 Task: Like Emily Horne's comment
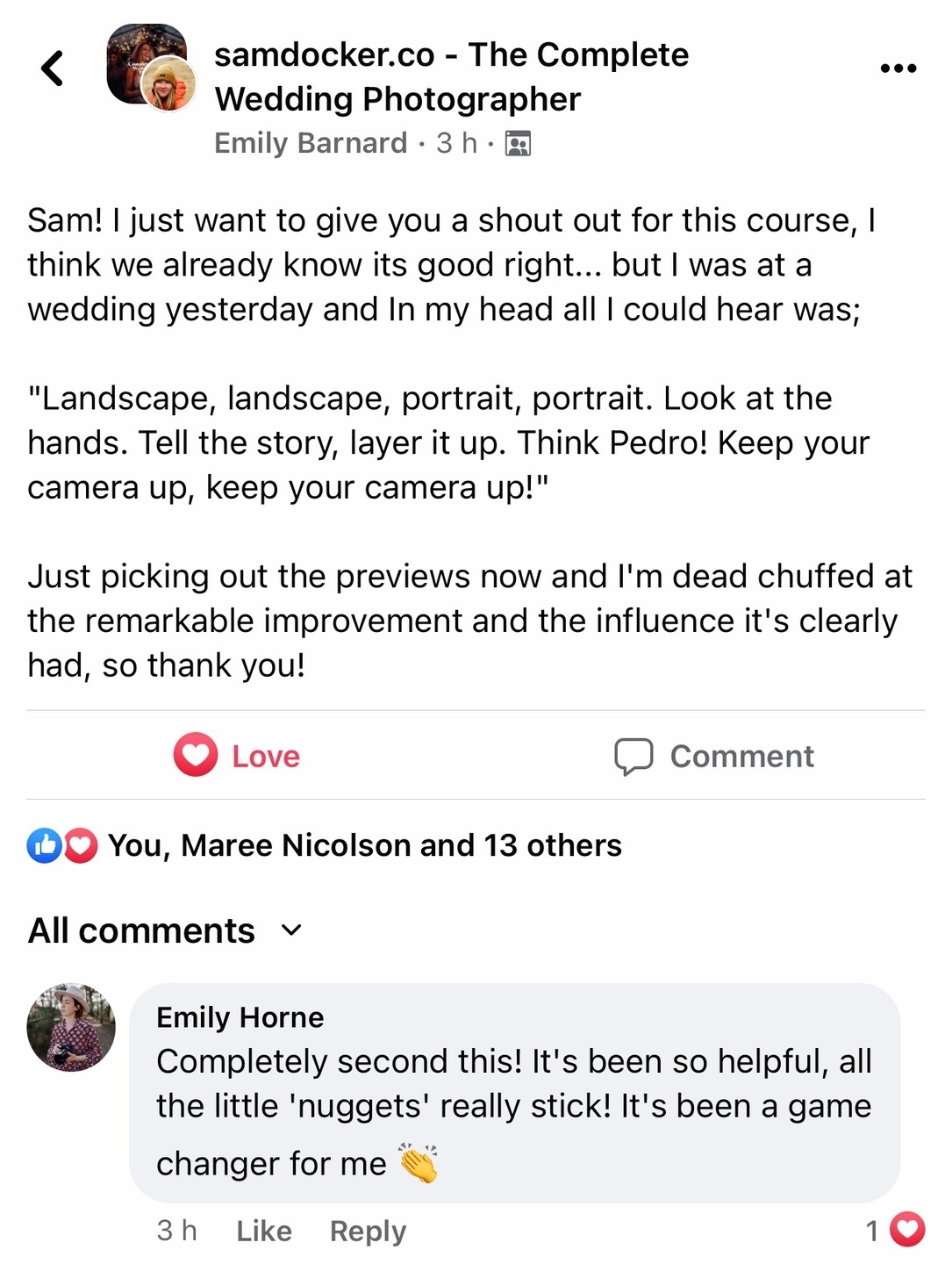[263, 1231]
